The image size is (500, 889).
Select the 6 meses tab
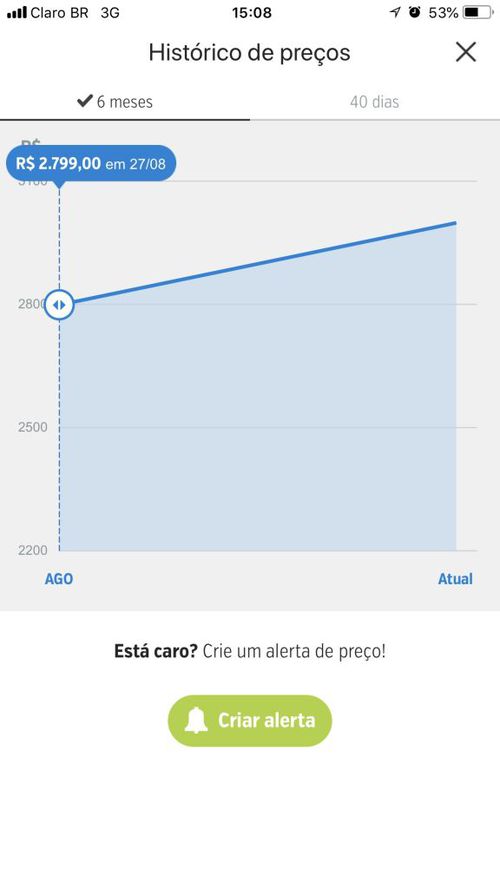(125, 102)
